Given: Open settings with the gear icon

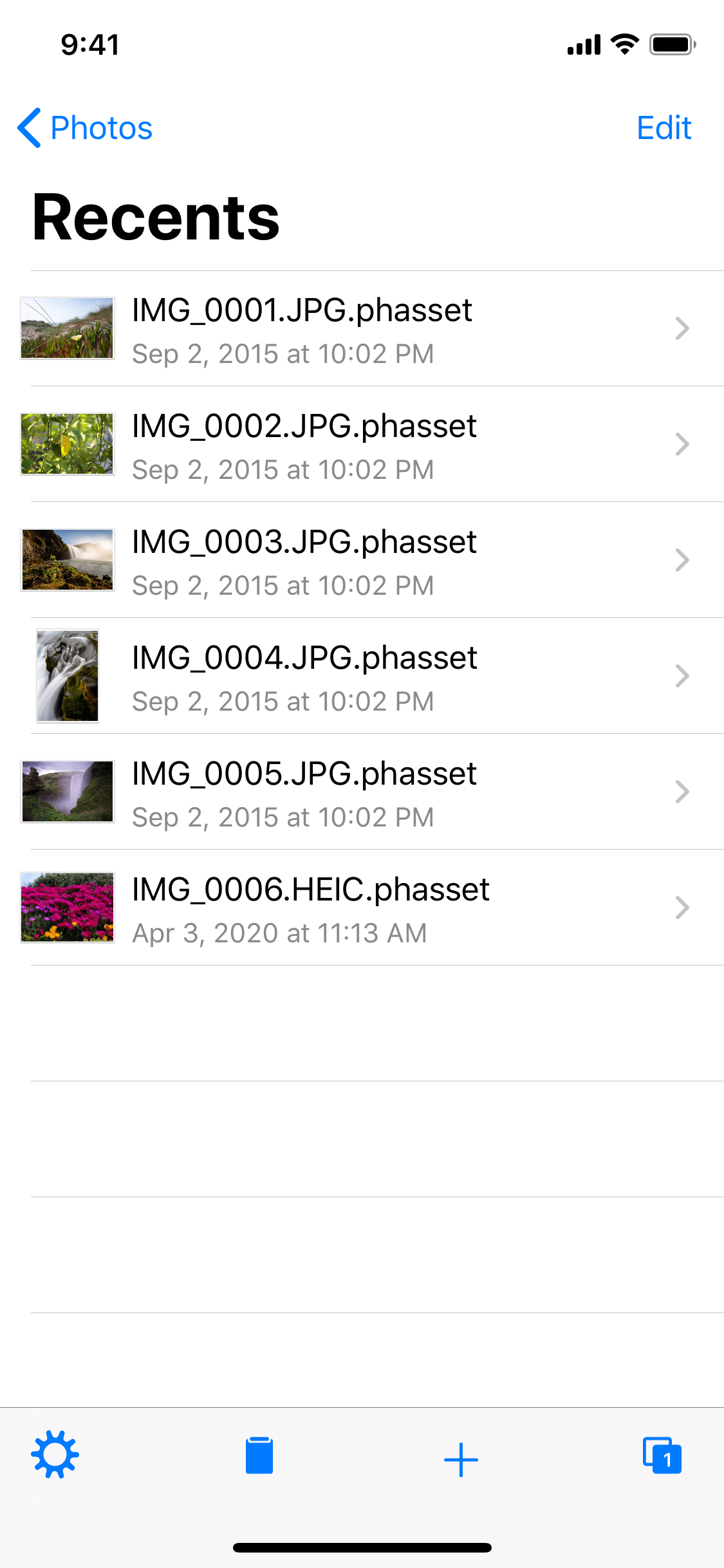Looking at the screenshot, I should pyautogui.click(x=55, y=1455).
